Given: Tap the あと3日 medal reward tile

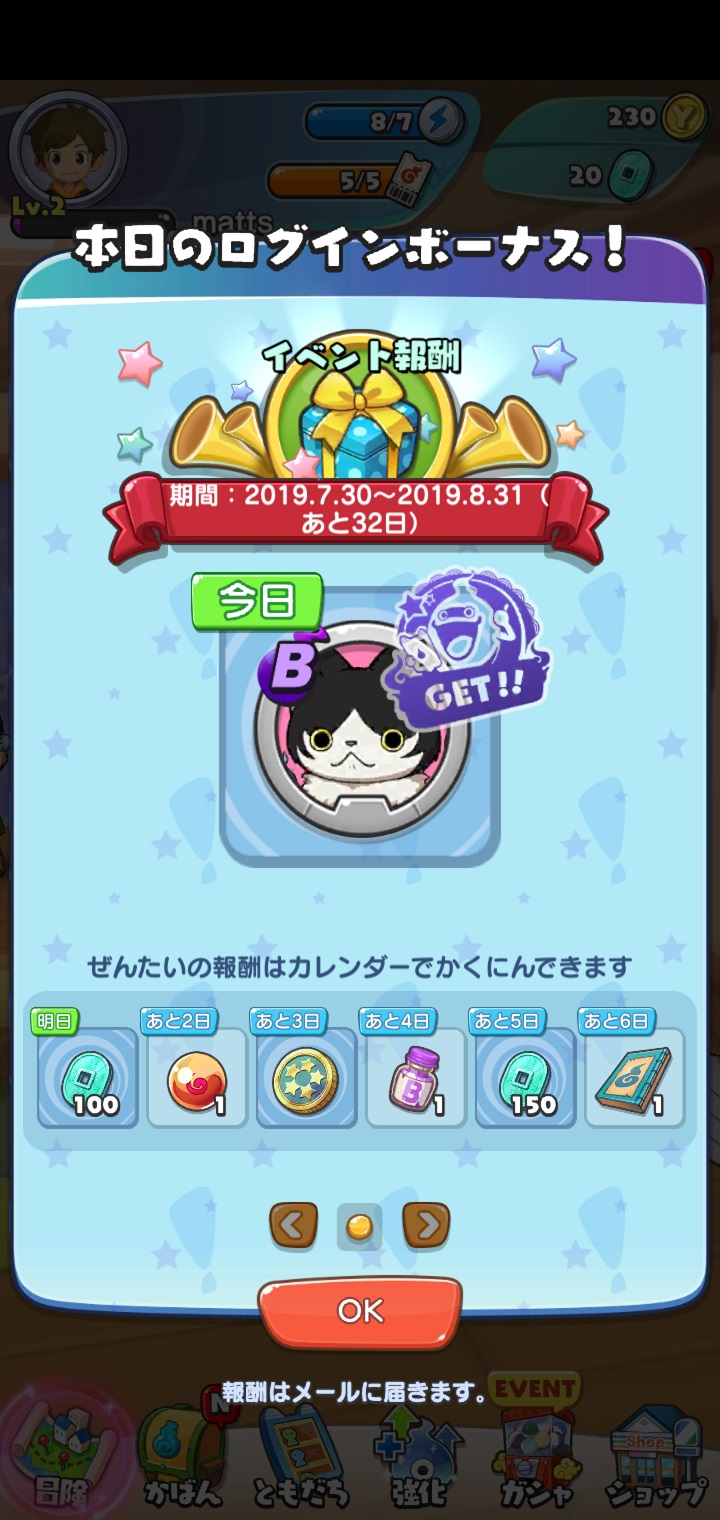Looking at the screenshot, I should click(306, 1080).
